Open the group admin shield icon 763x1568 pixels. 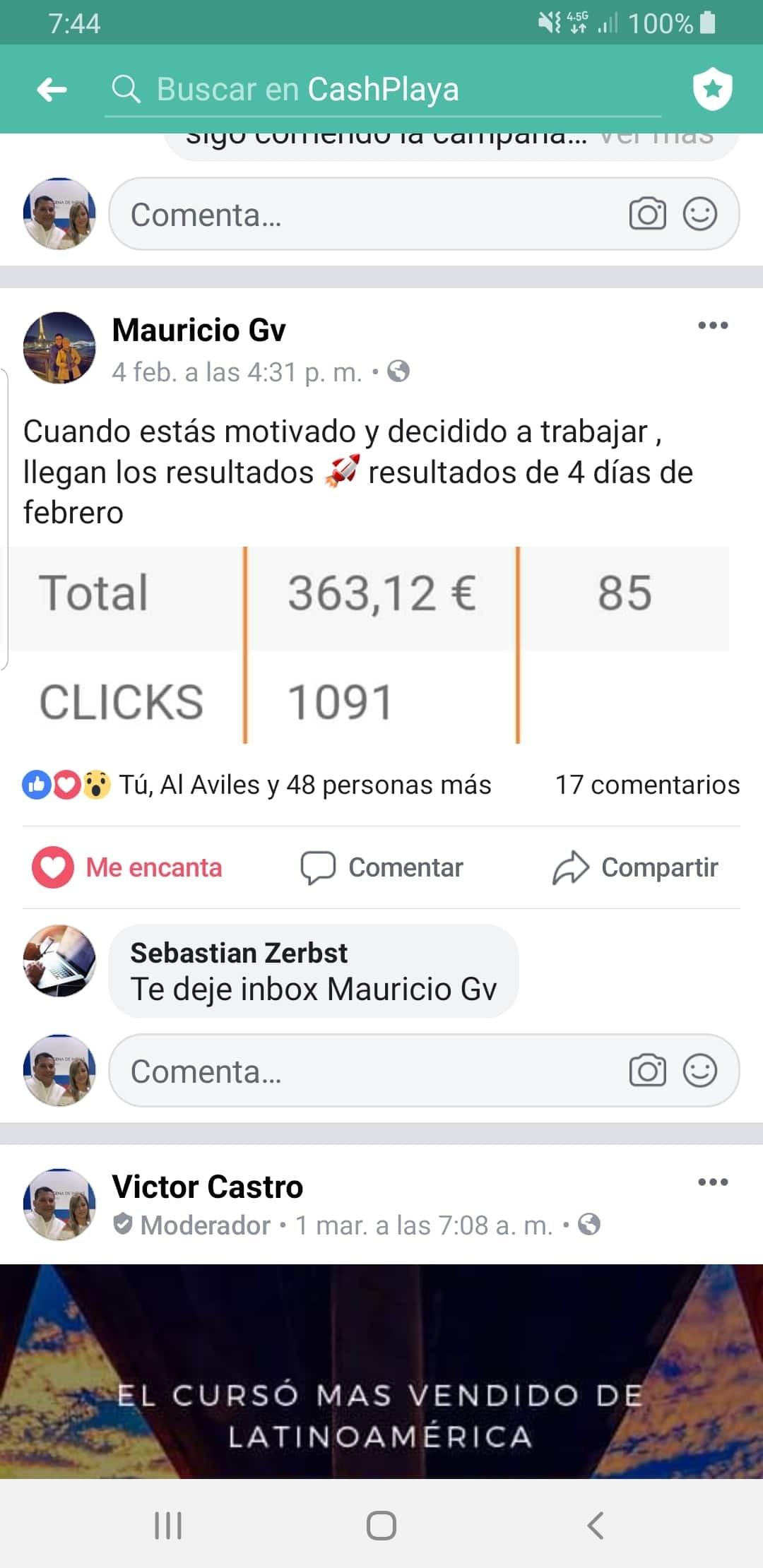click(x=712, y=89)
